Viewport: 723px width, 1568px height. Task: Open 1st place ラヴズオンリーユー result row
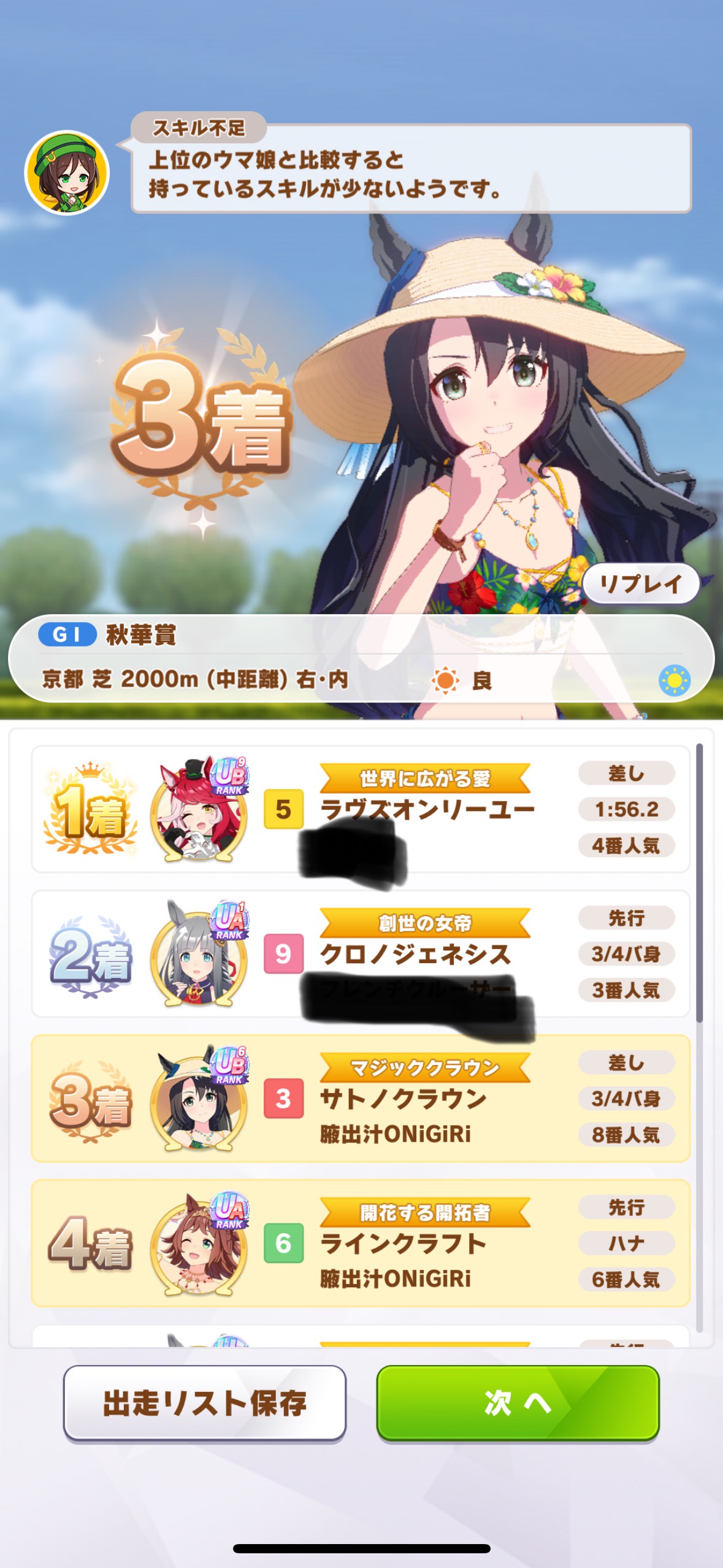click(361, 809)
